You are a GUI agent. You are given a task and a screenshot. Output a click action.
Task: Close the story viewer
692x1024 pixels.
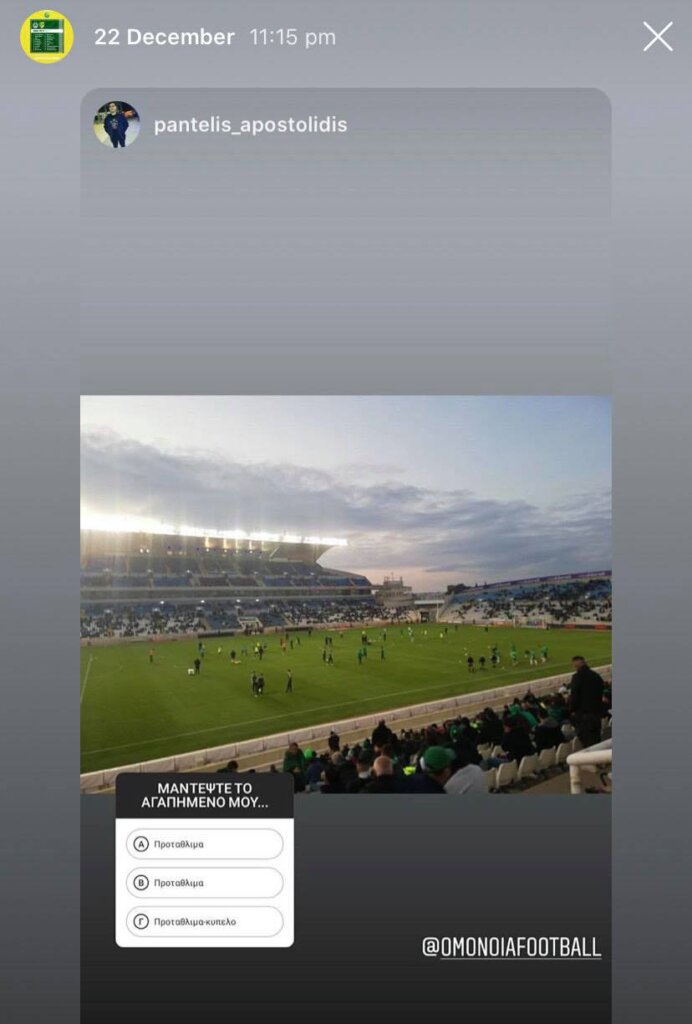point(657,37)
